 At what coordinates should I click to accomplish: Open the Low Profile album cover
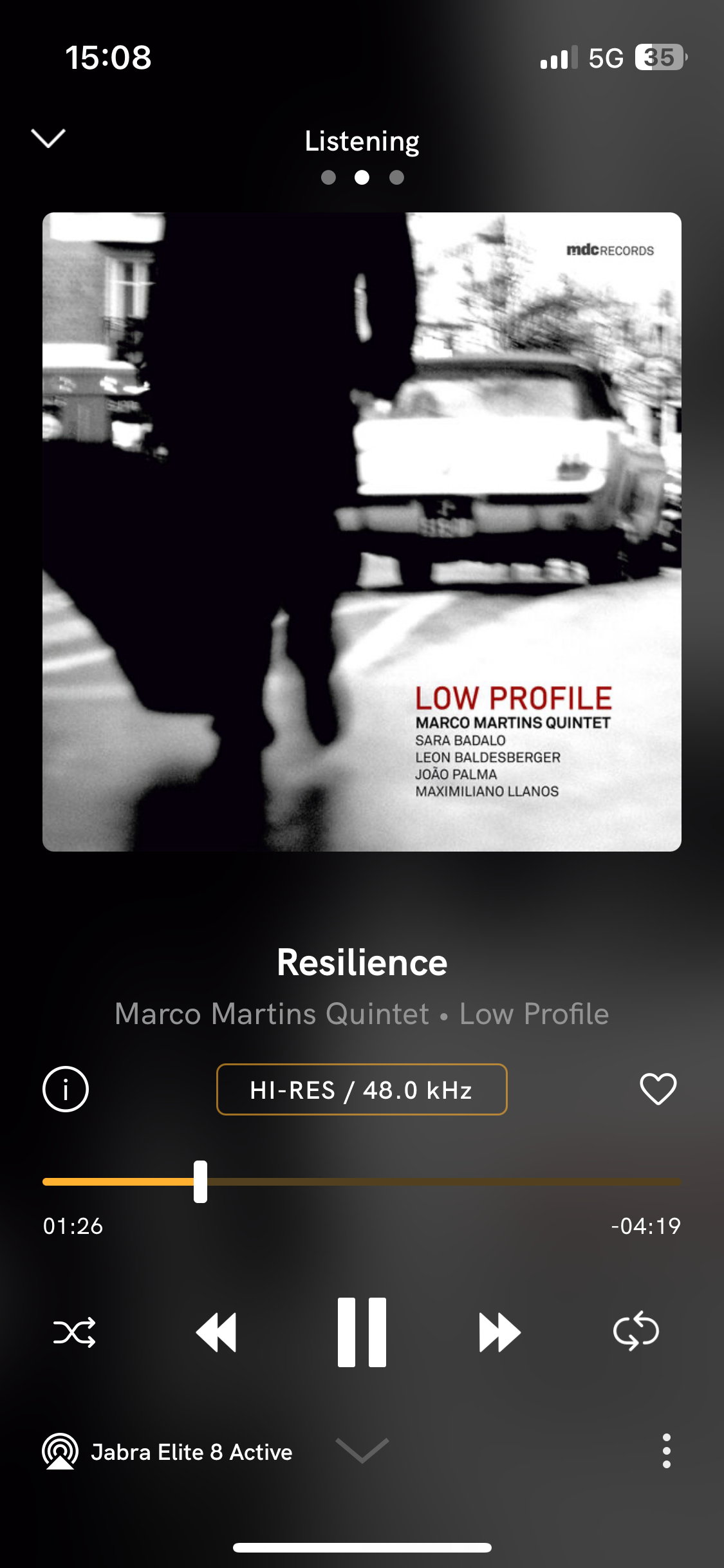(362, 532)
